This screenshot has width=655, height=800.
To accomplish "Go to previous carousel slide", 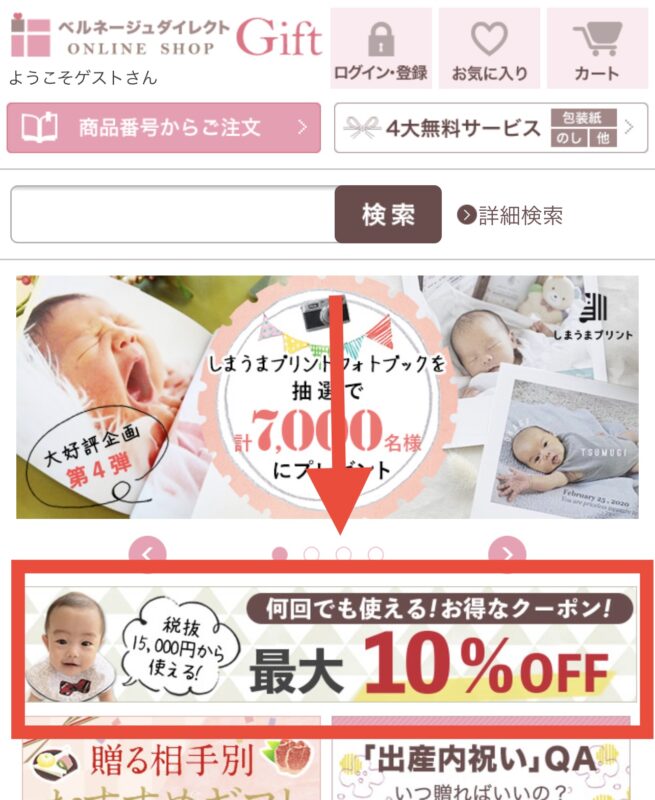I will [148, 552].
